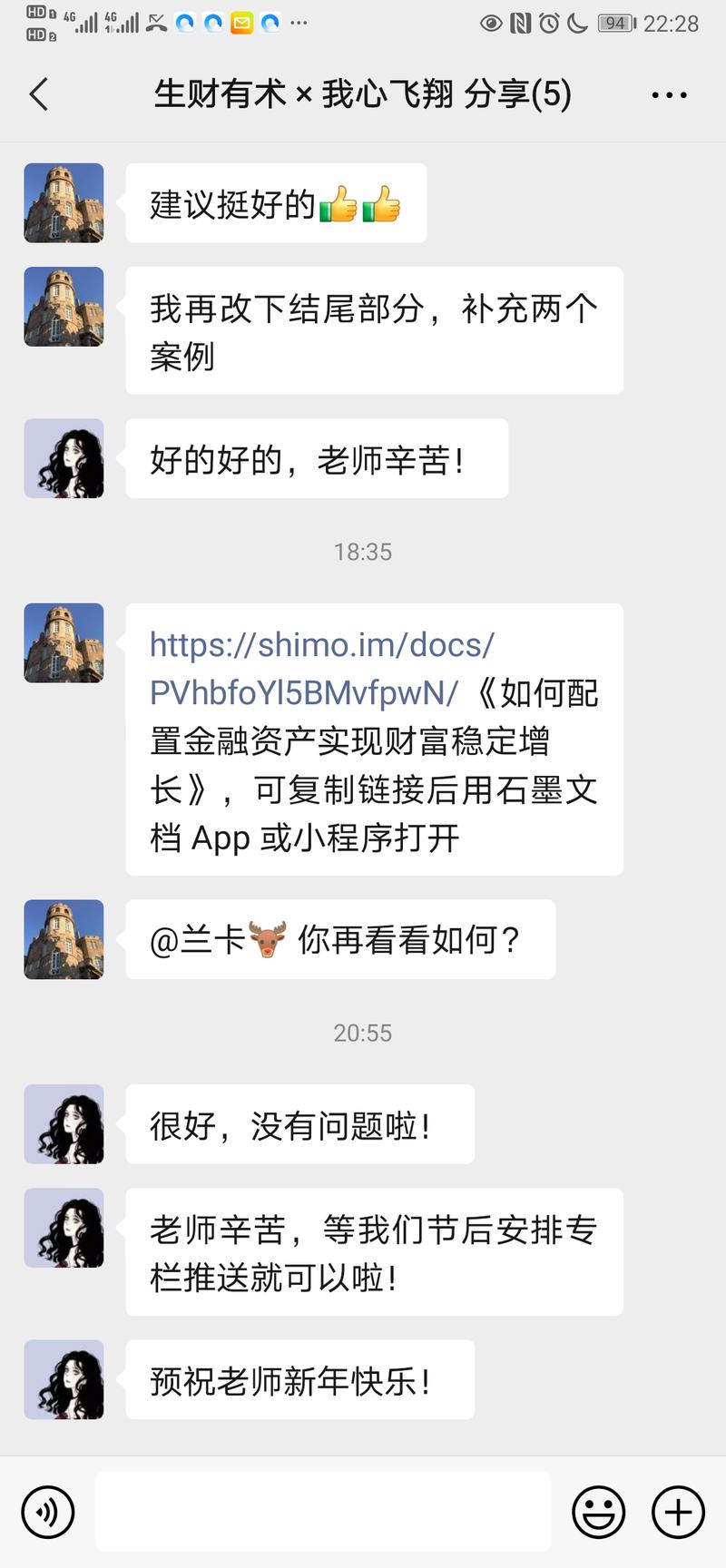The height and width of the screenshot is (1568, 726).
Task: Tap the chat title 生财有术 × 我心飞翔 分享(5)
Action: (361, 93)
